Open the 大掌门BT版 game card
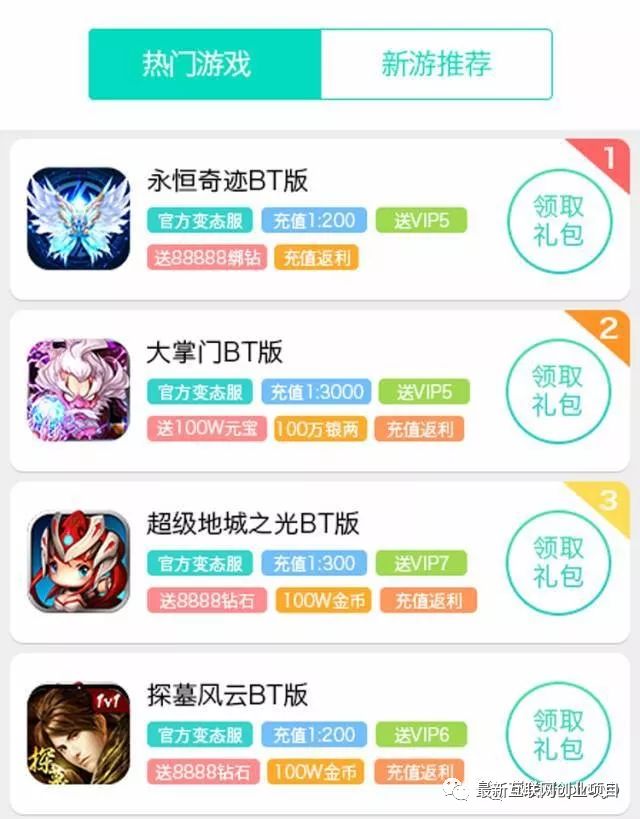Image resolution: width=640 pixels, height=819 pixels. (215, 352)
